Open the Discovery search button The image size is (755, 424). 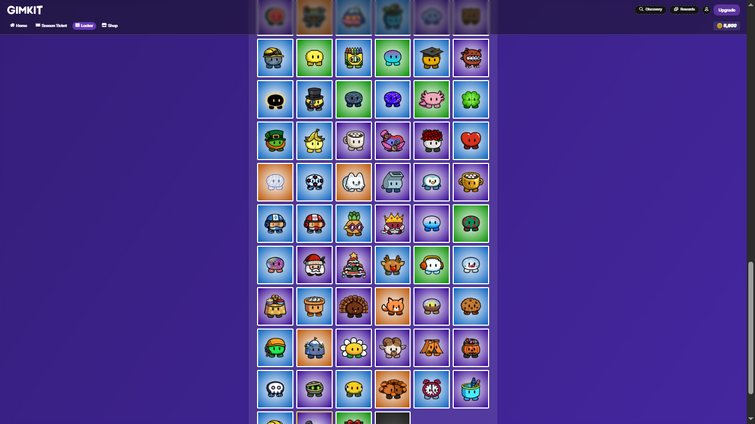[650, 9]
